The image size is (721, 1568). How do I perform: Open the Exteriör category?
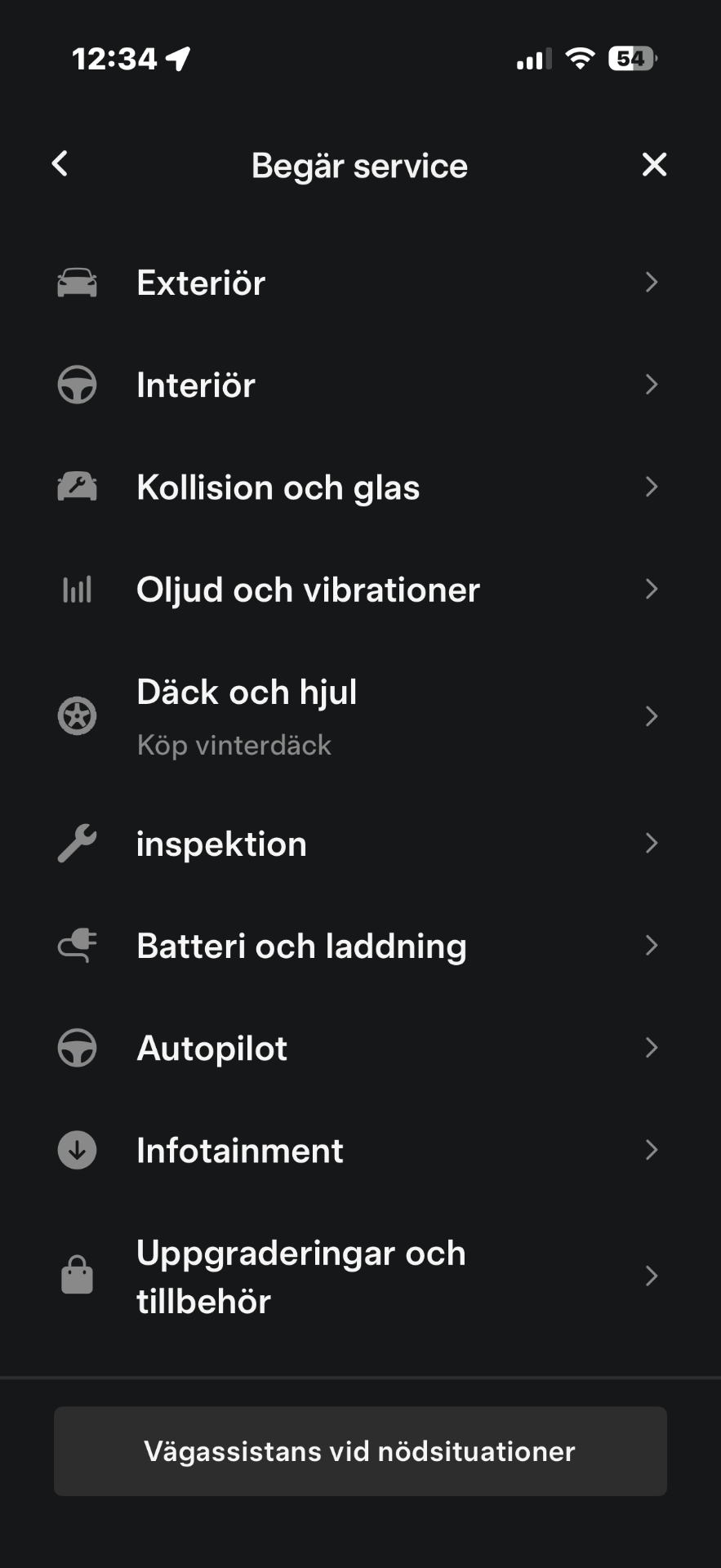pyautogui.click(x=359, y=283)
